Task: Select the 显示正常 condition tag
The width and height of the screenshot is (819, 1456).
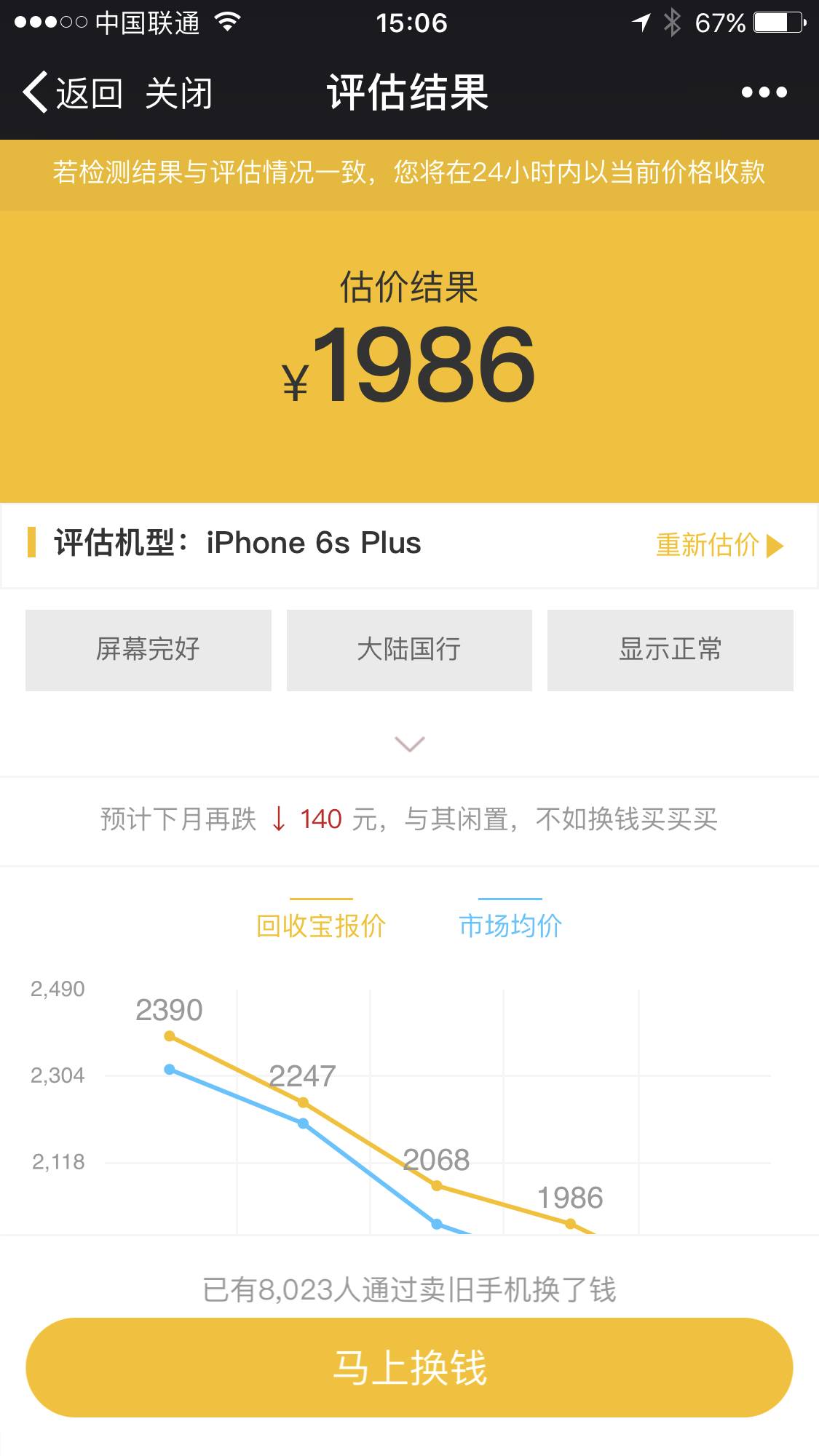Action: pos(670,650)
